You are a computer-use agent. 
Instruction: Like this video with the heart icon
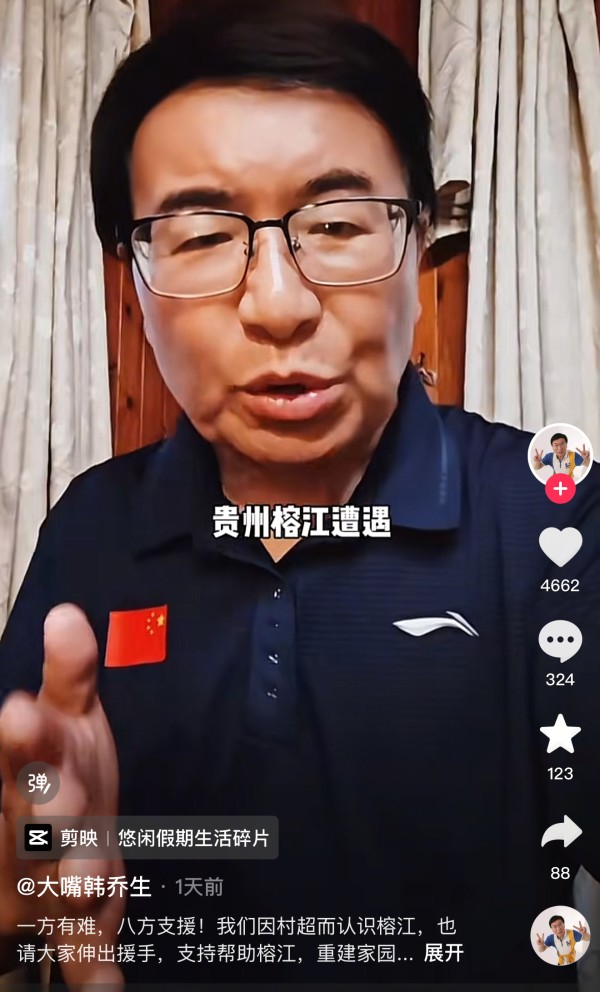(x=560, y=547)
